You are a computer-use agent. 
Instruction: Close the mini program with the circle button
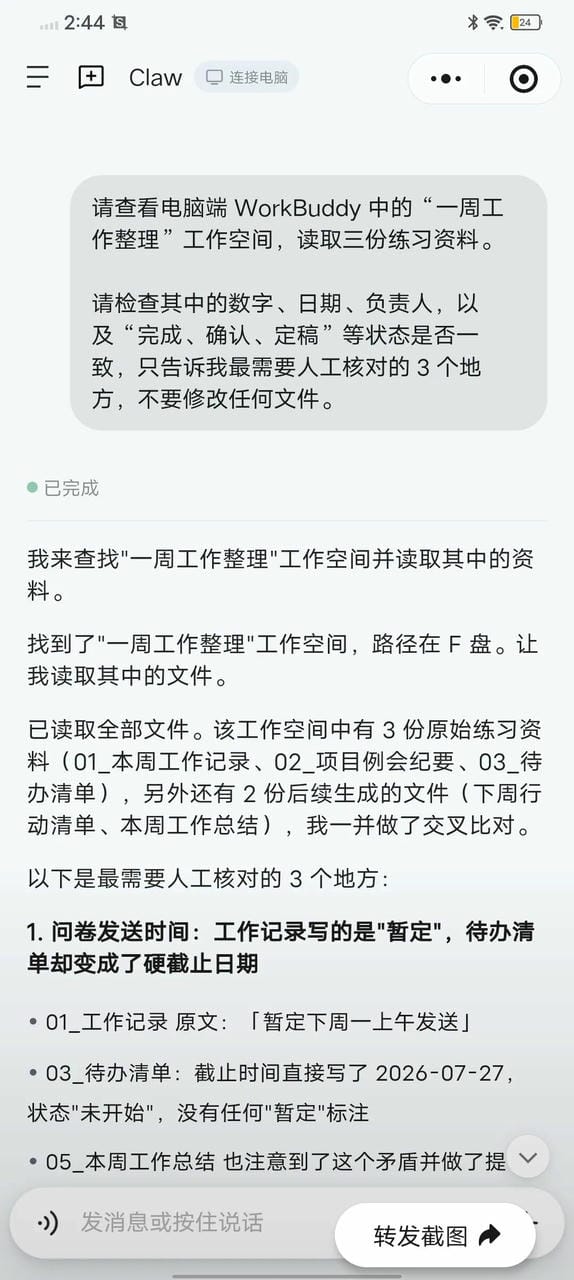pos(523,79)
